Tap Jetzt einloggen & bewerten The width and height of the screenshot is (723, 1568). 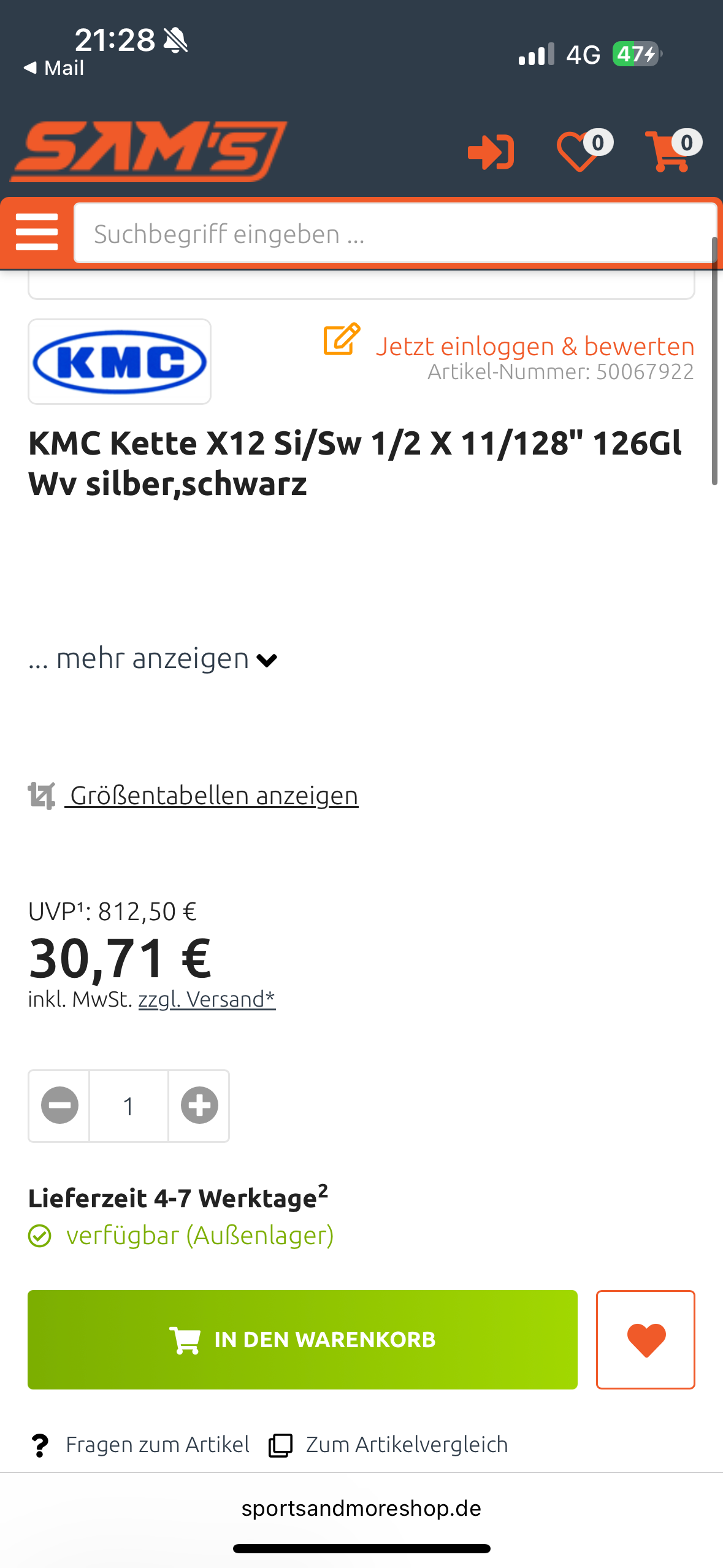(534, 346)
